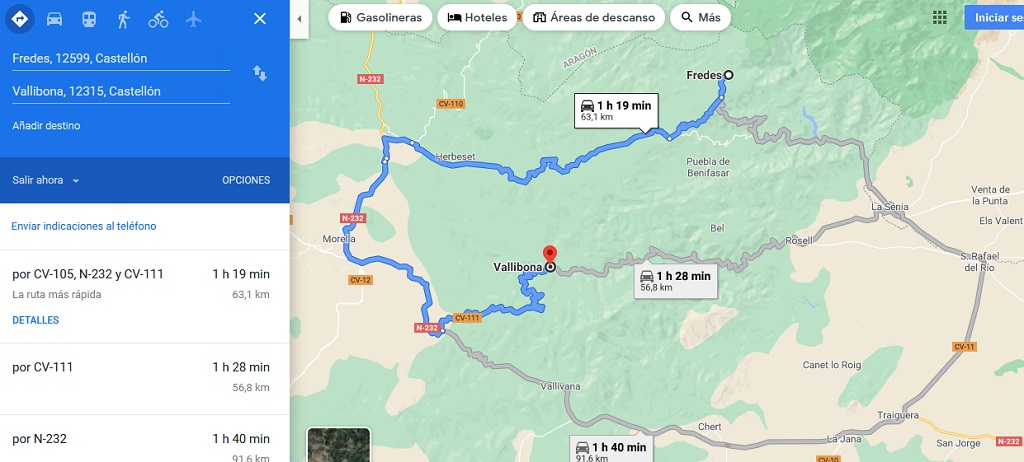1024x462 pixels.
Task: Tap Añadir destino to add stop
Action: [46, 125]
